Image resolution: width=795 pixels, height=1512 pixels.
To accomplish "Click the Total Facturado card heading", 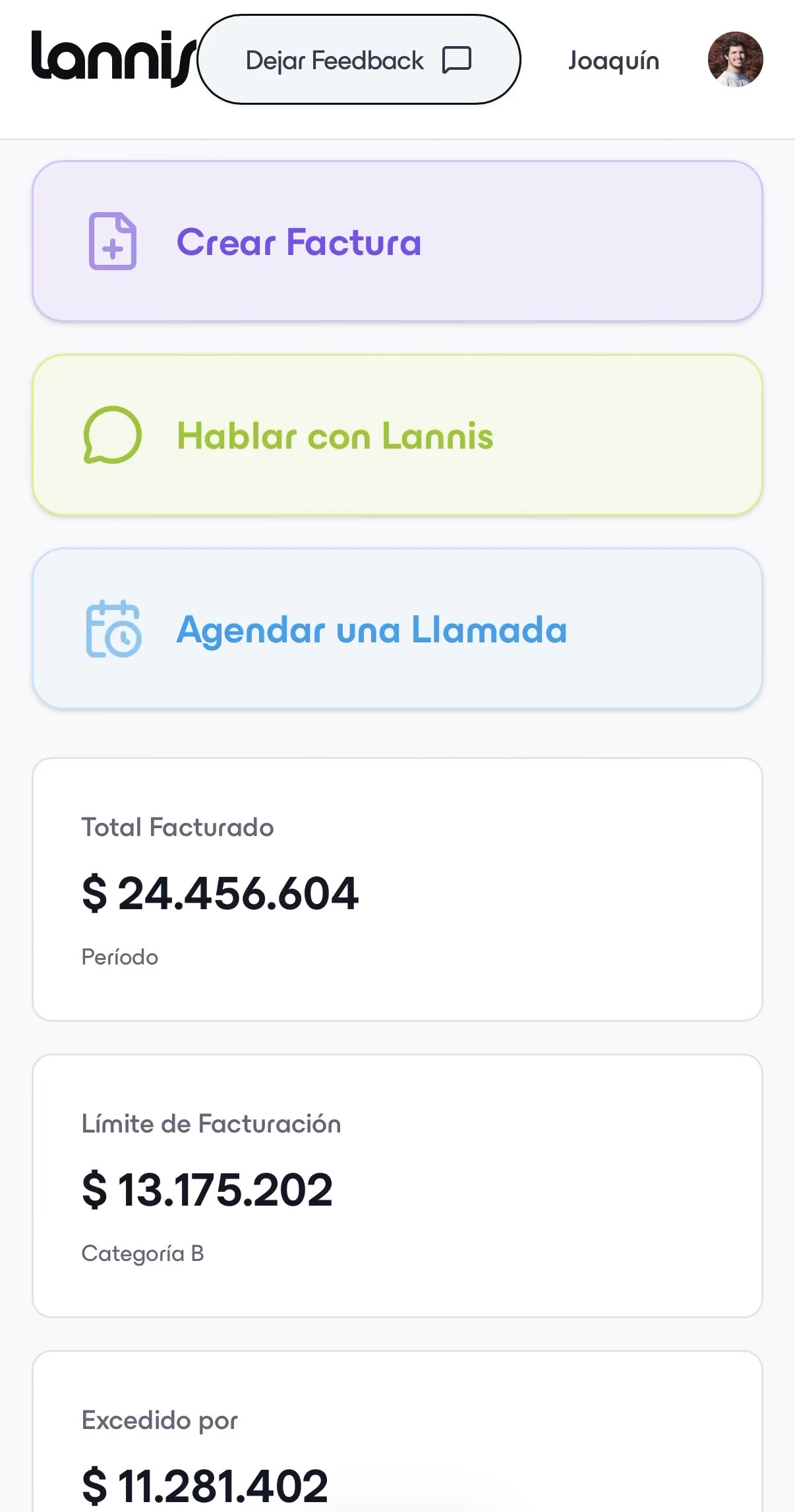I will (177, 827).
